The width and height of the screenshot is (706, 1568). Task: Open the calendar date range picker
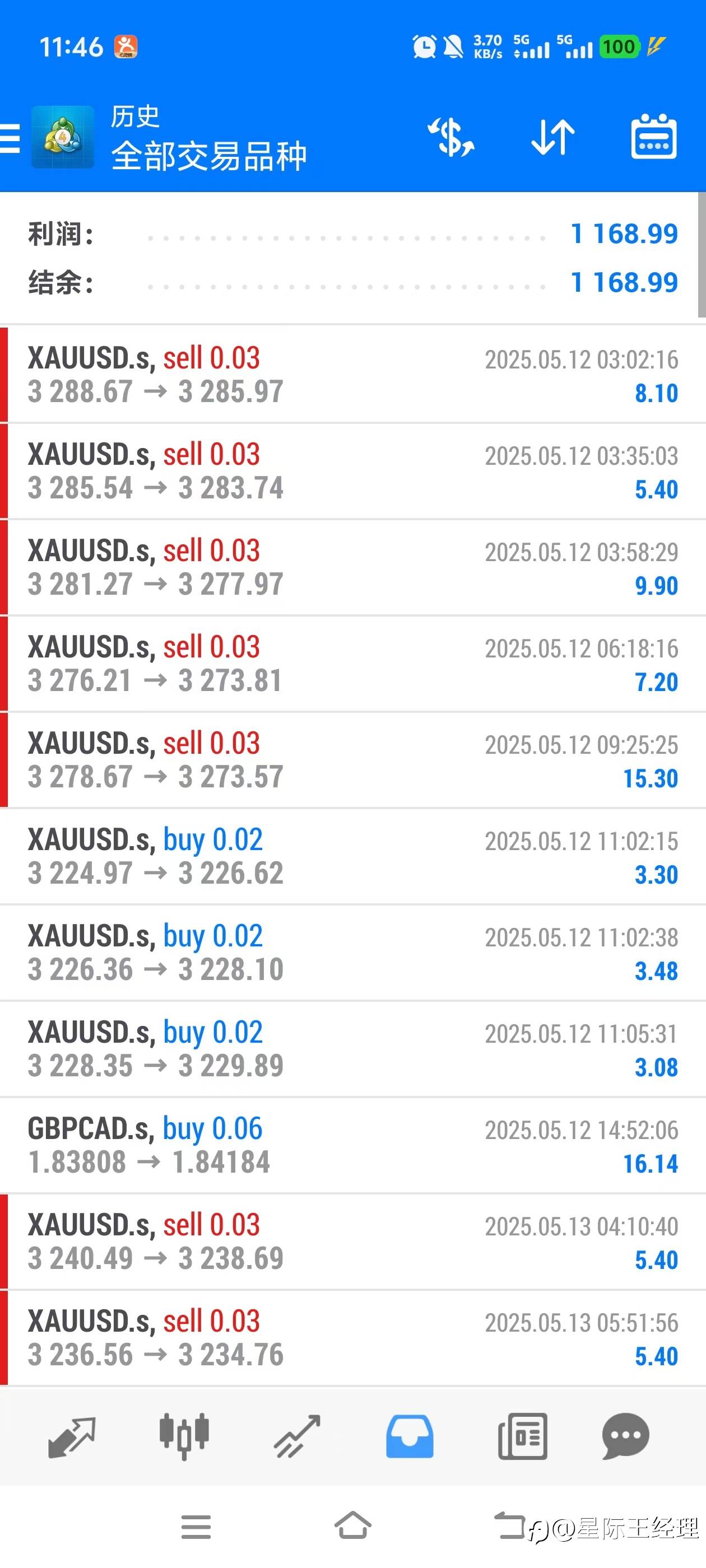click(x=653, y=138)
